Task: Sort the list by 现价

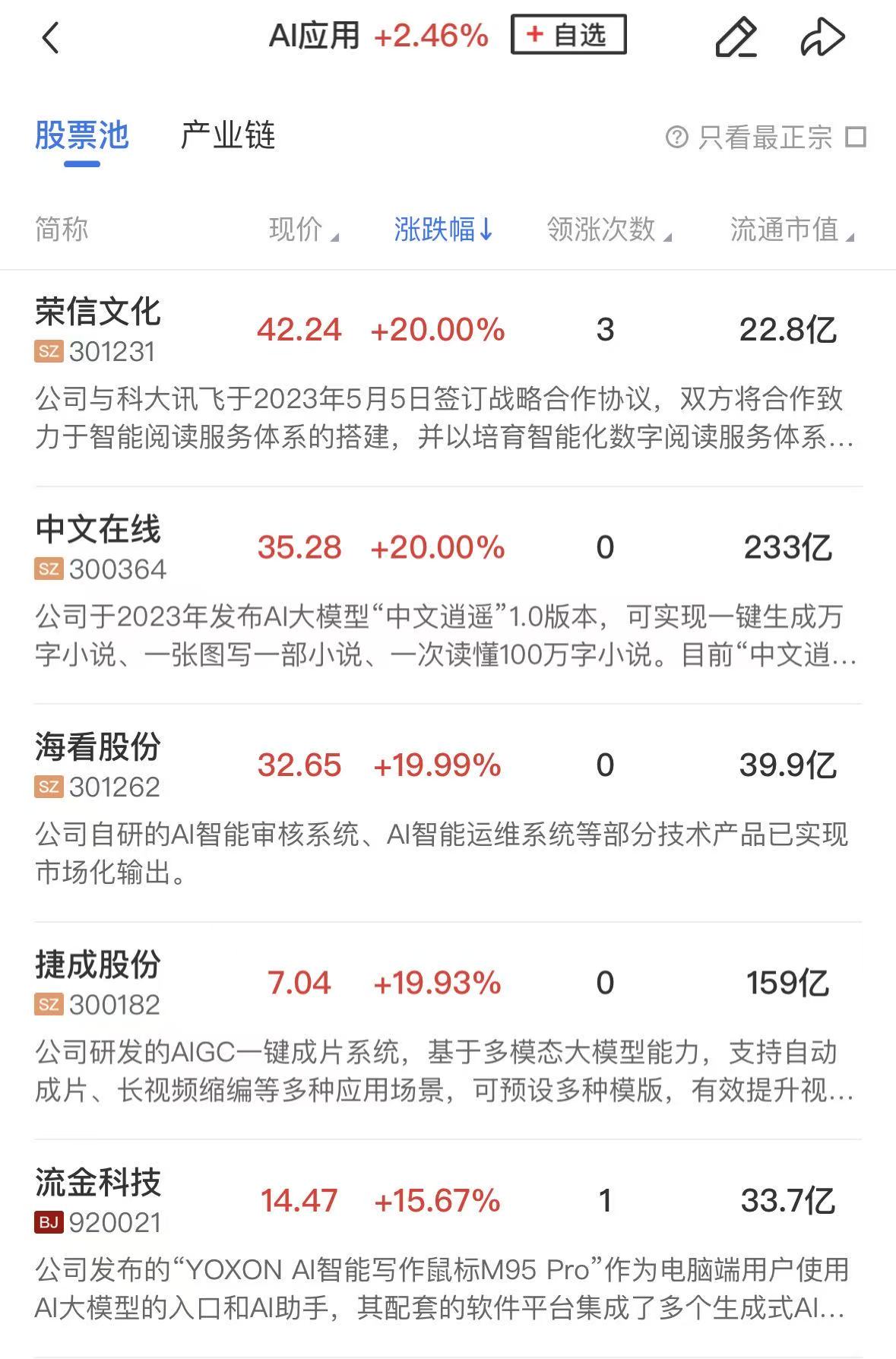Action: pyautogui.click(x=302, y=229)
